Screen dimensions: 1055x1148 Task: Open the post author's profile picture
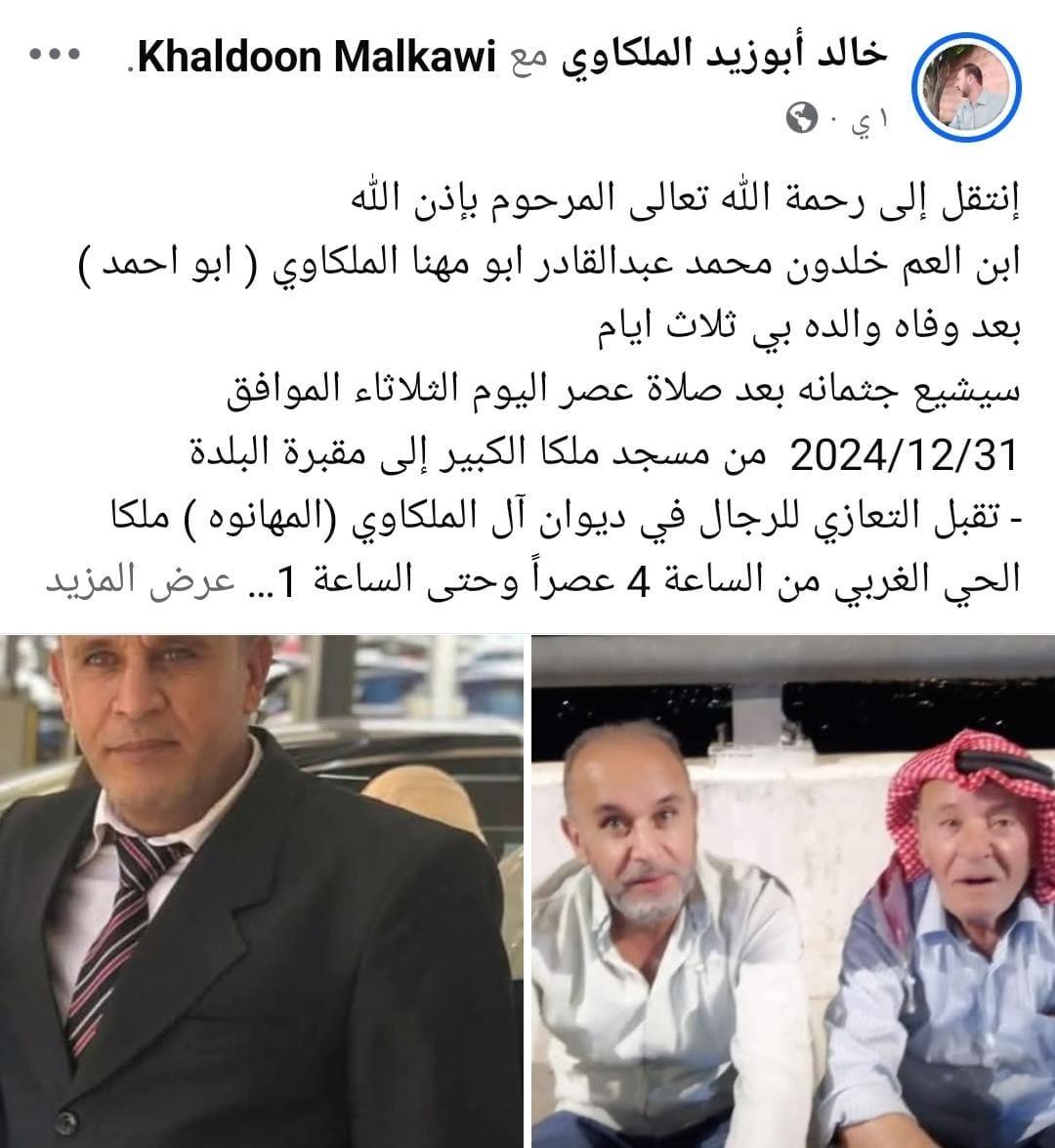[967, 88]
